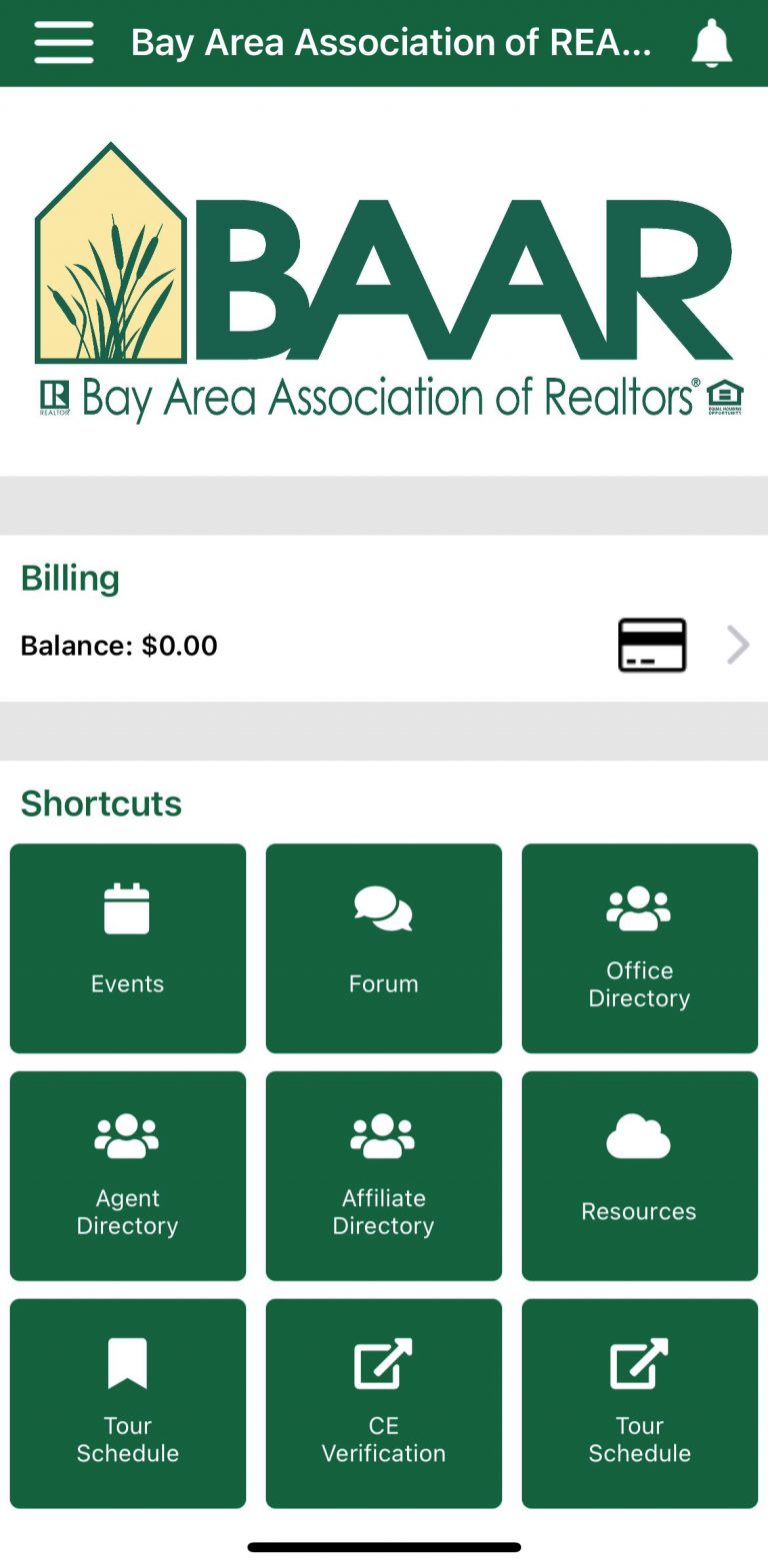Tap the Balance $0.00 billing row

(118, 645)
